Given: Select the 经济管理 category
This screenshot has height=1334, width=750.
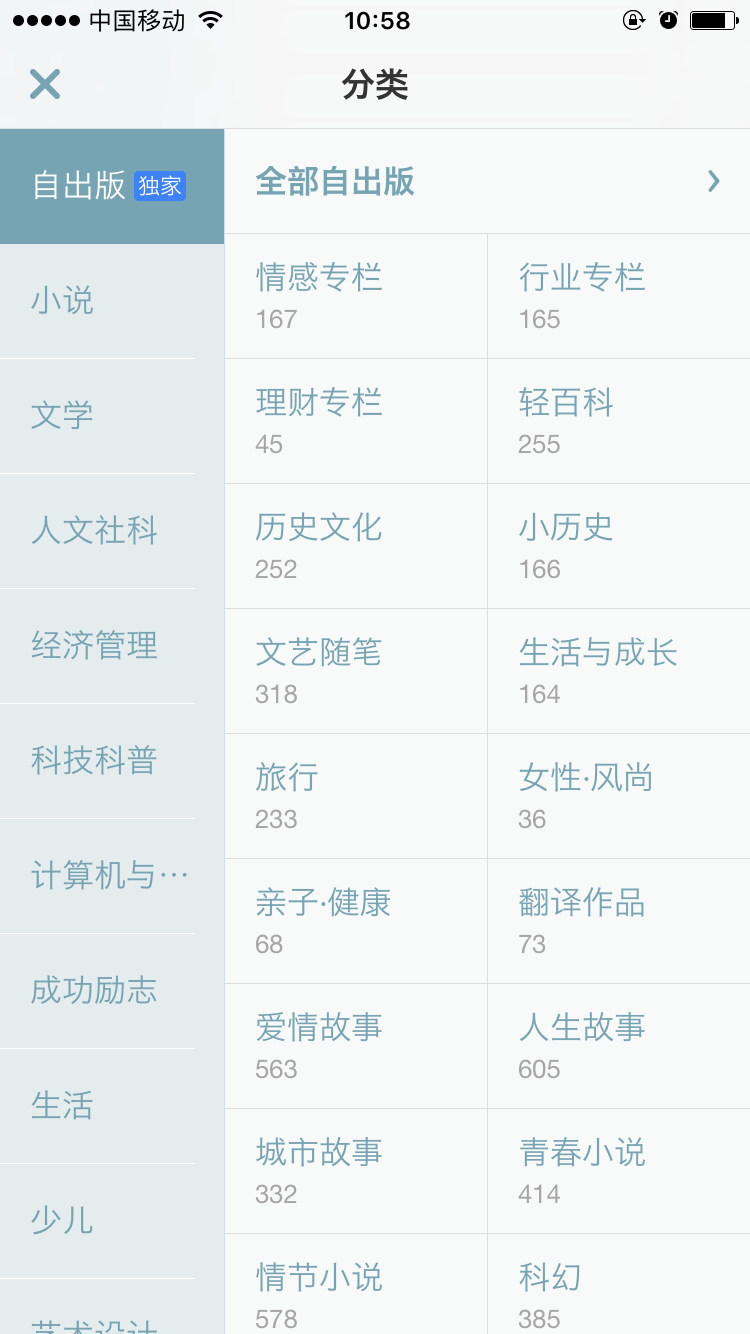Looking at the screenshot, I should pos(110,646).
